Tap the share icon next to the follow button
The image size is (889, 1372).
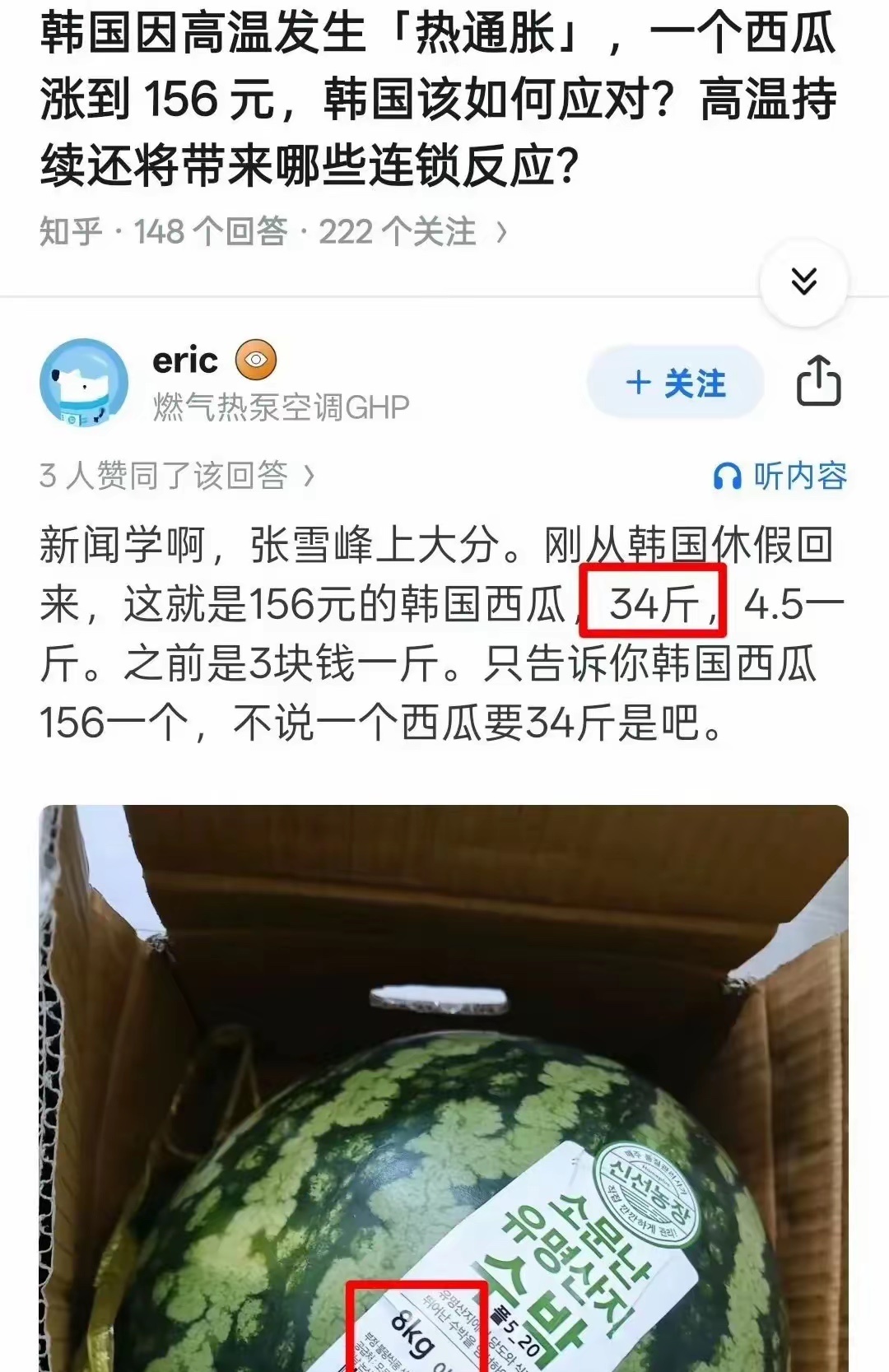point(817,381)
